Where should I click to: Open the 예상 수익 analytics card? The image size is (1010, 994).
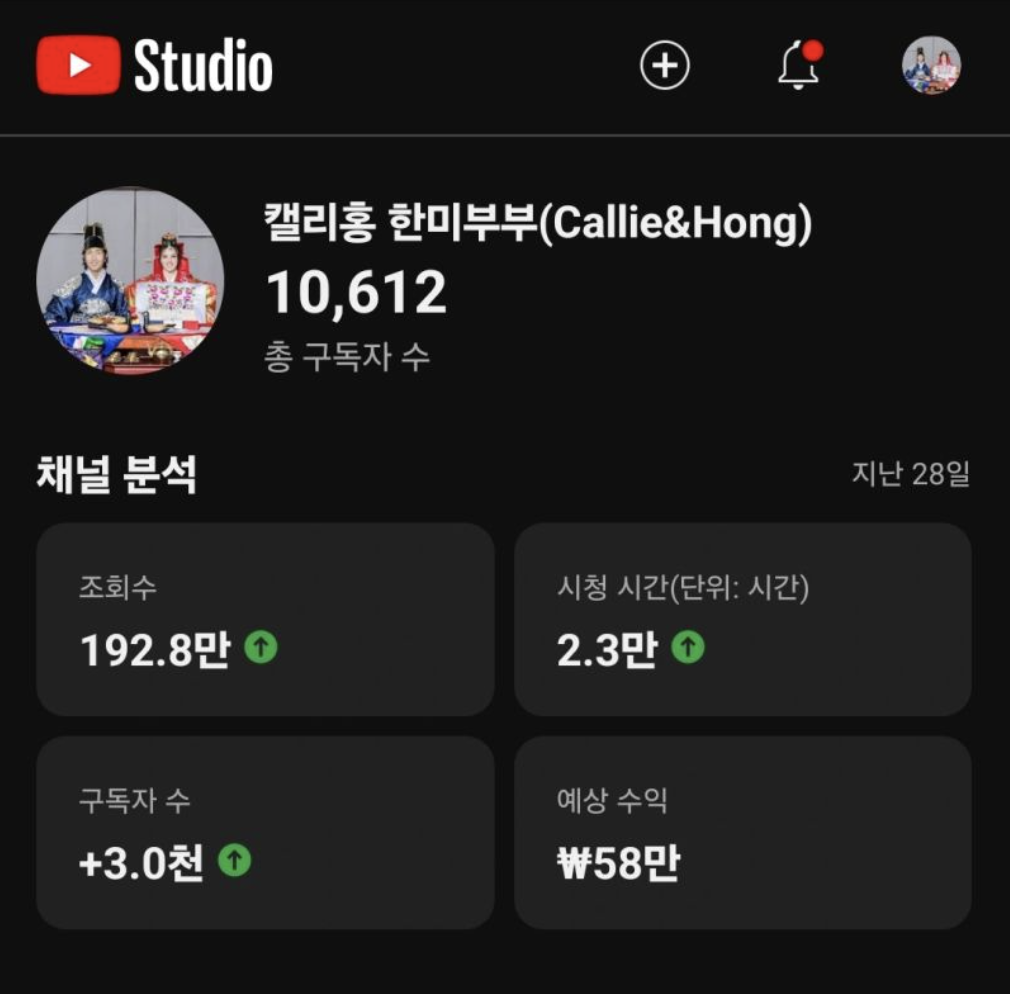(742, 833)
